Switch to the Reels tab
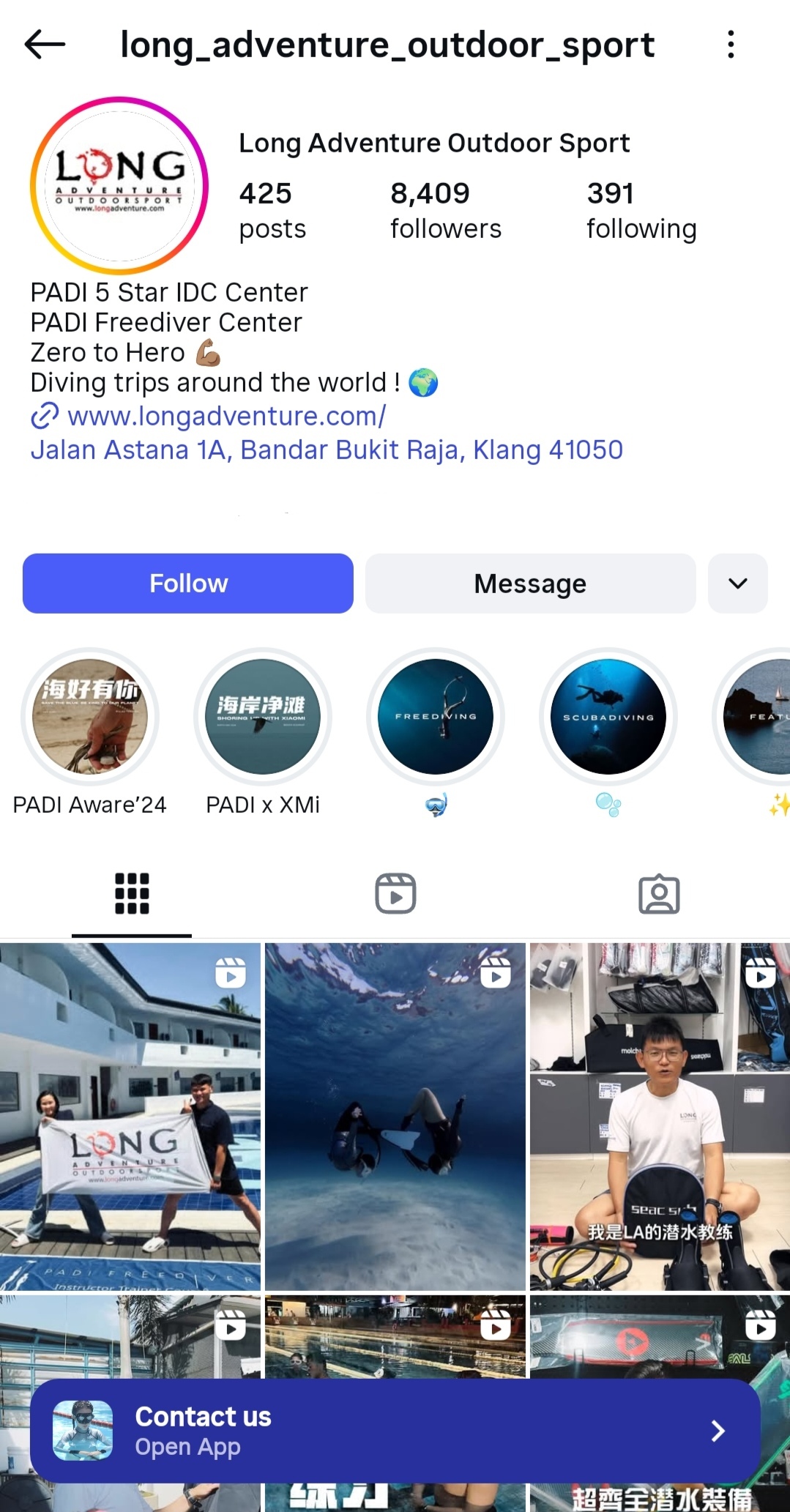 tap(395, 893)
